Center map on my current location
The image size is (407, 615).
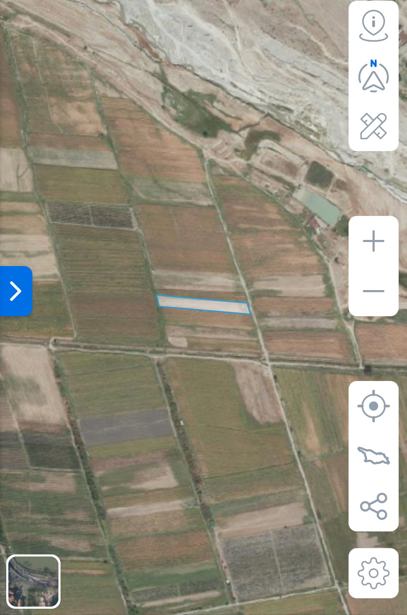[x=373, y=406]
